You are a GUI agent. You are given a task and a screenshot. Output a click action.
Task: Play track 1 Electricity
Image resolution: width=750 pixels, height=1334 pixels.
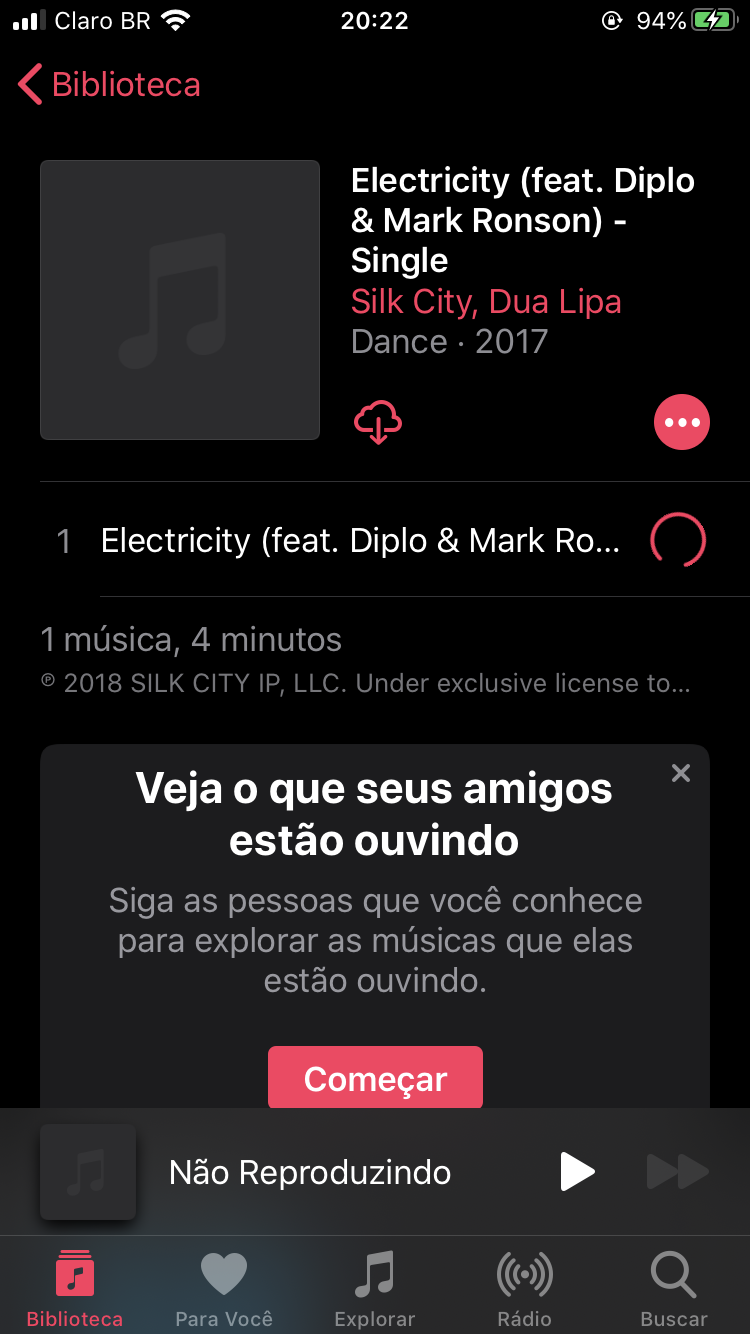tap(360, 541)
